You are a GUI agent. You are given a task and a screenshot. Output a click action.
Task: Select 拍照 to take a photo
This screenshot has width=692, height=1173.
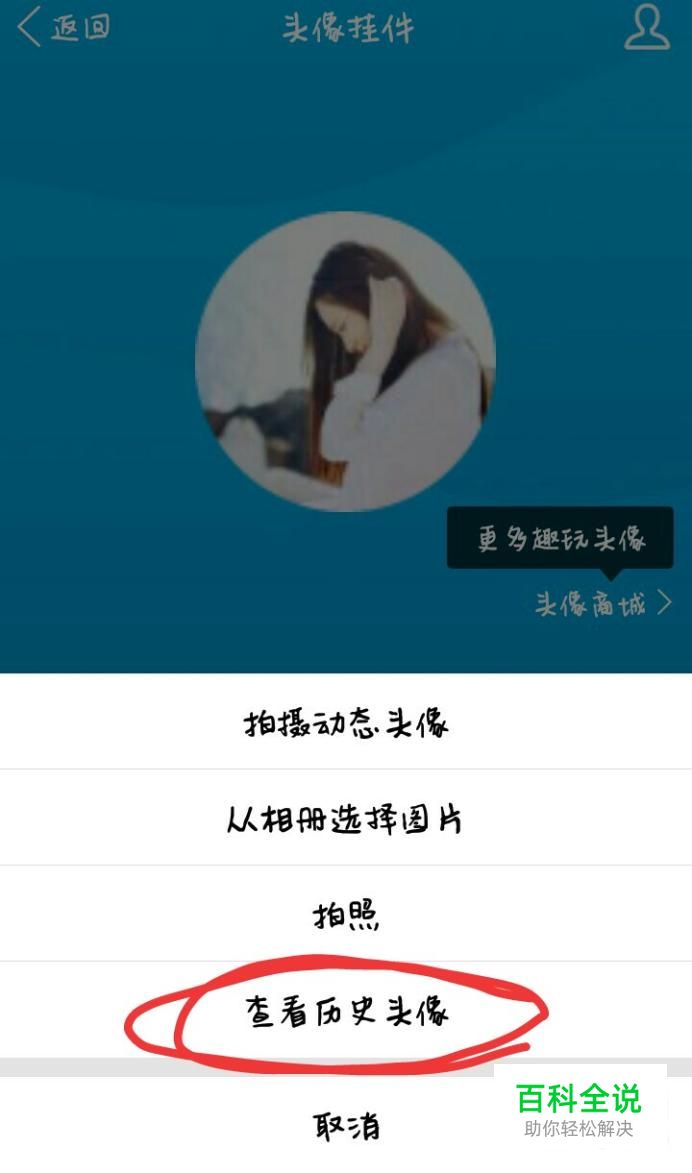(346, 914)
